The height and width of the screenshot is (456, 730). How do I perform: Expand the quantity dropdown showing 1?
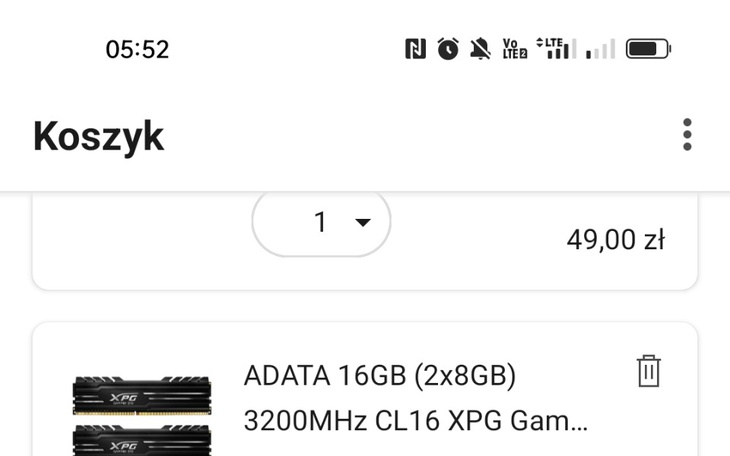[322, 222]
